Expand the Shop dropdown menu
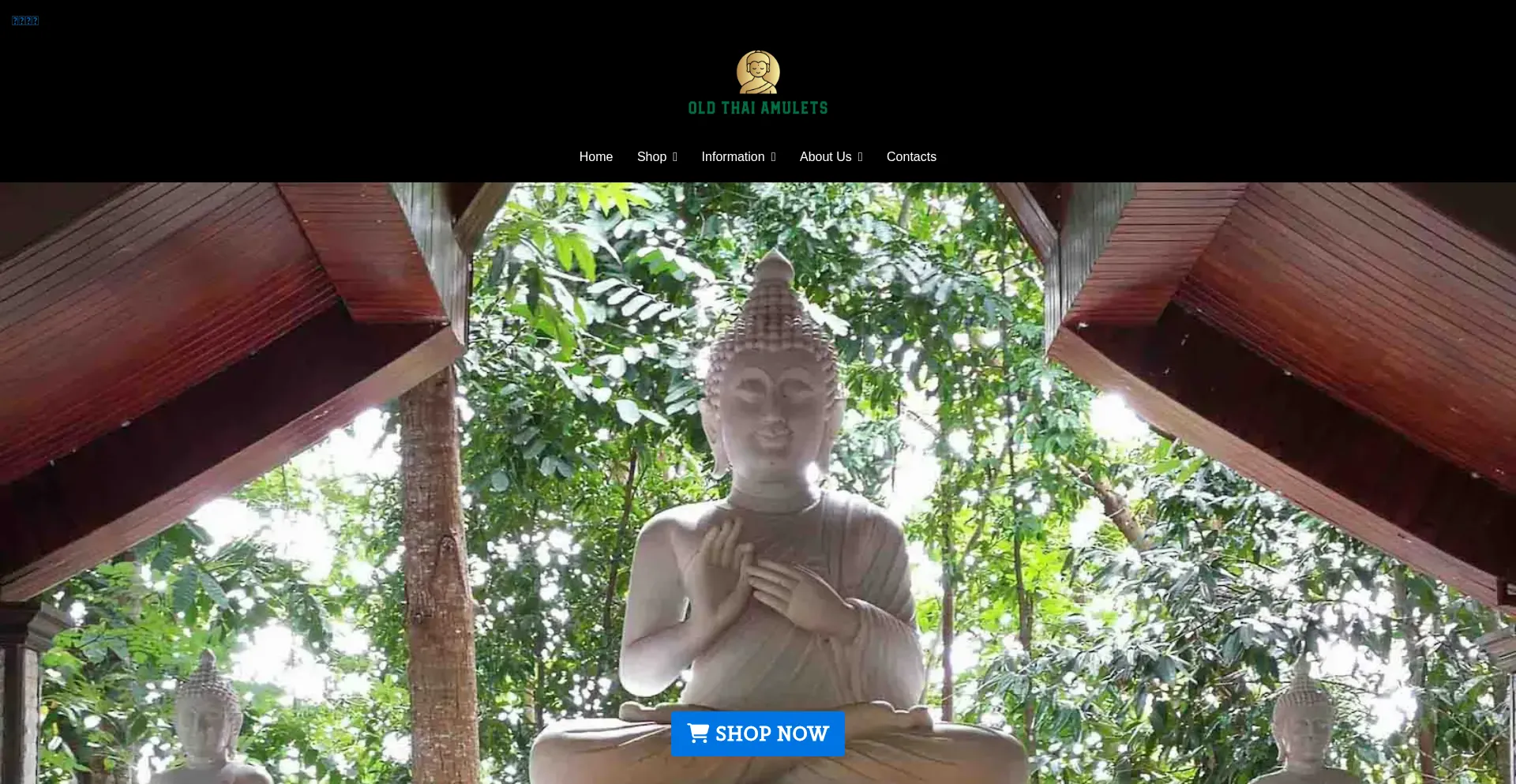The width and height of the screenshot is (1516, 784). click(657, 156)
